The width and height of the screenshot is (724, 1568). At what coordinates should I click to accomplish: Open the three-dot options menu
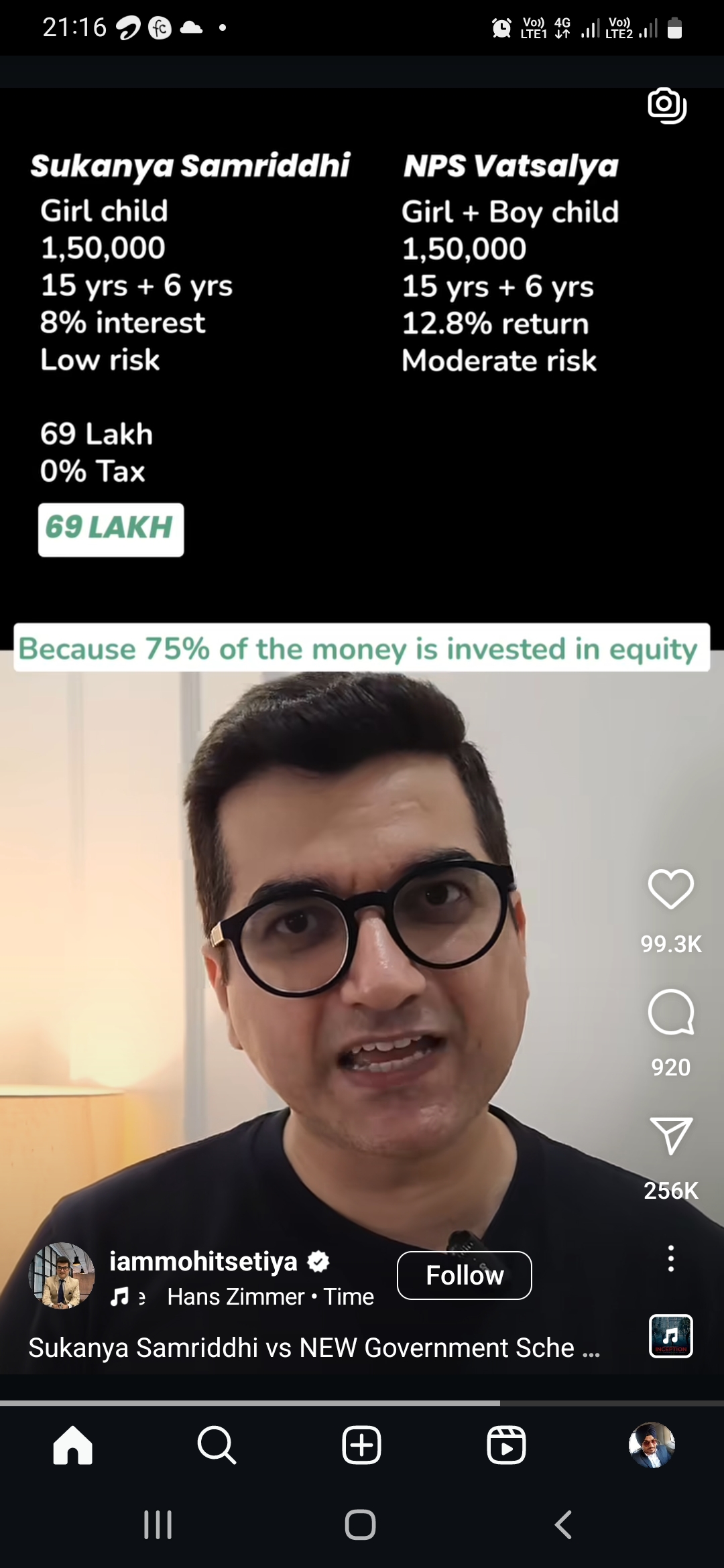[670, 1259]
